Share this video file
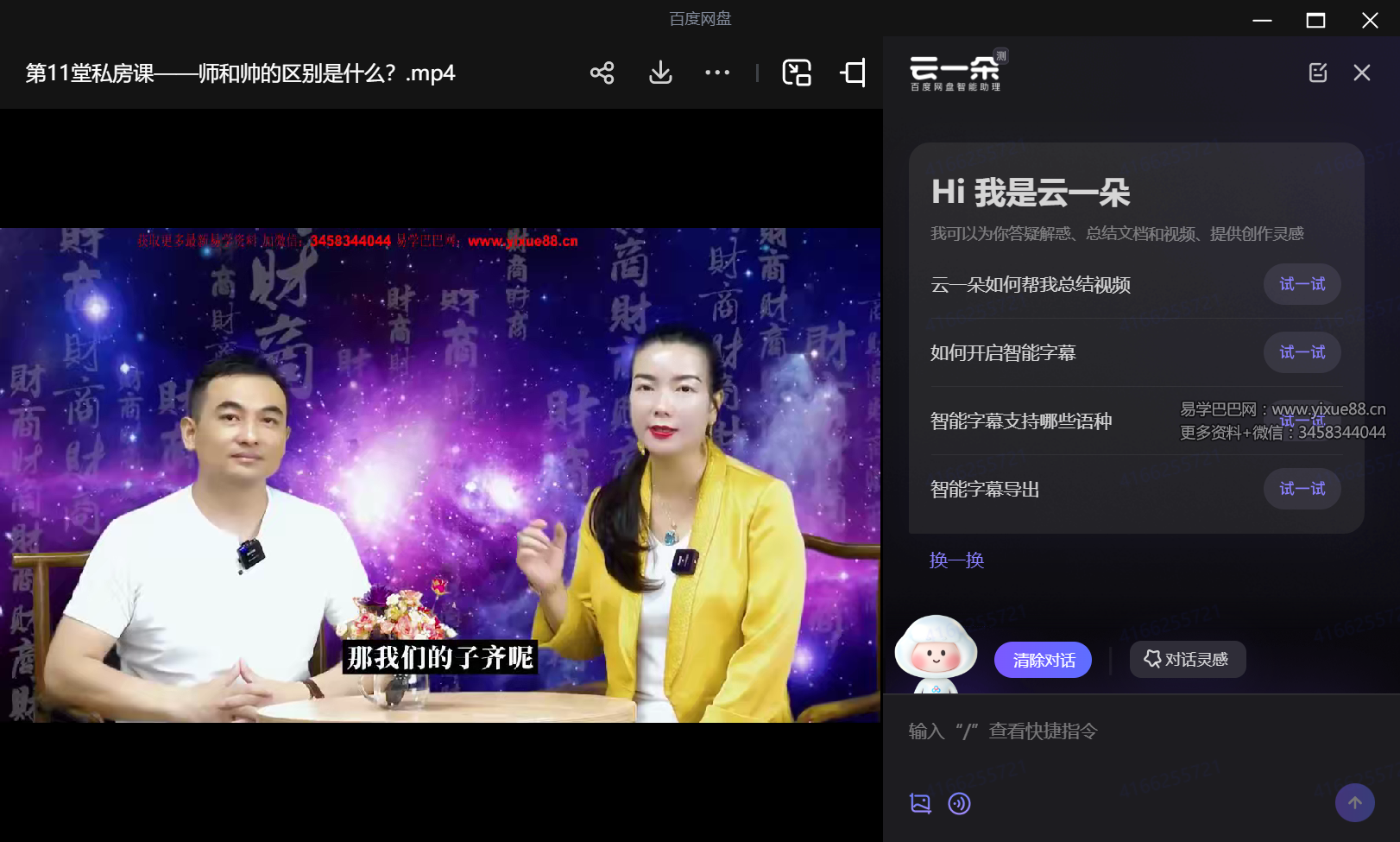1400x842 pixels. point(602,73)
